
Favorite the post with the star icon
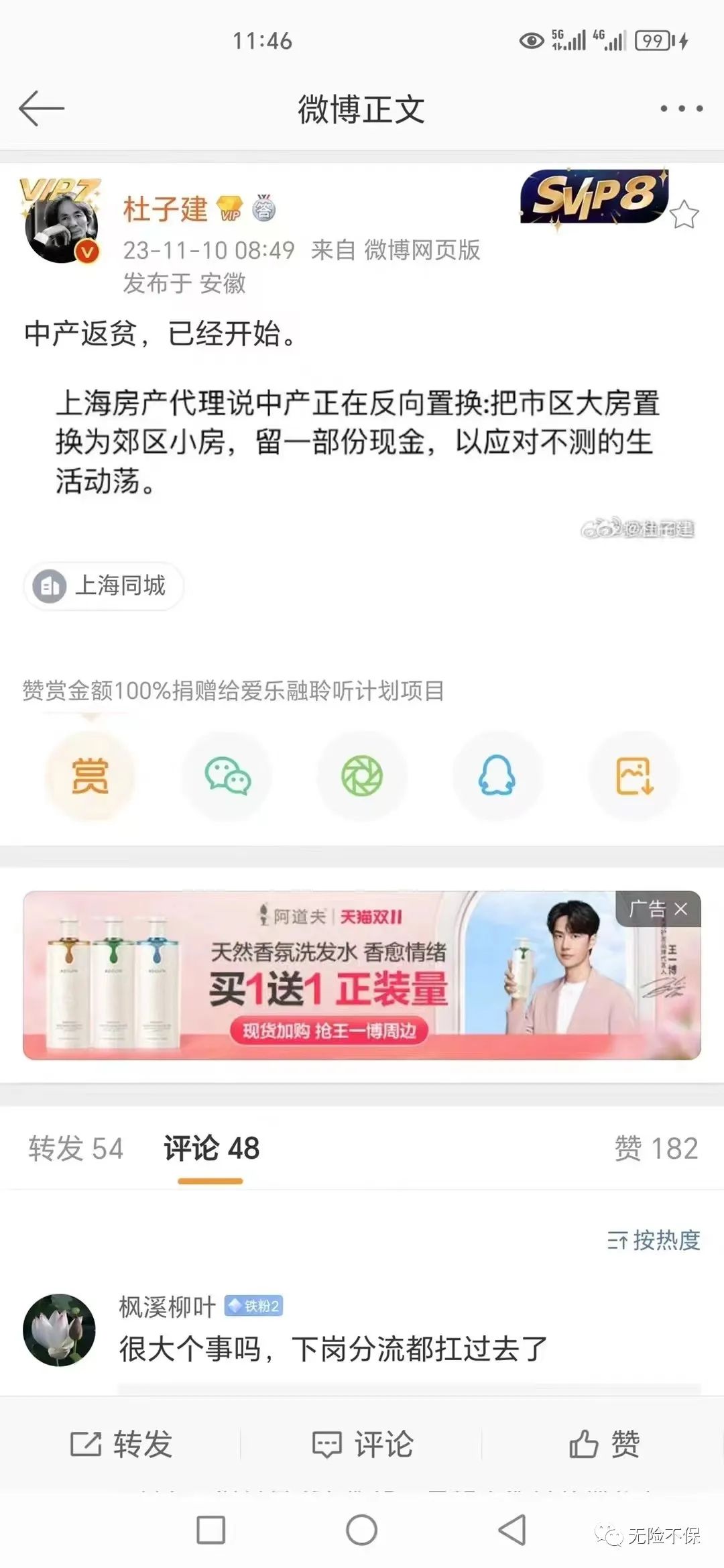pos(684,215)
